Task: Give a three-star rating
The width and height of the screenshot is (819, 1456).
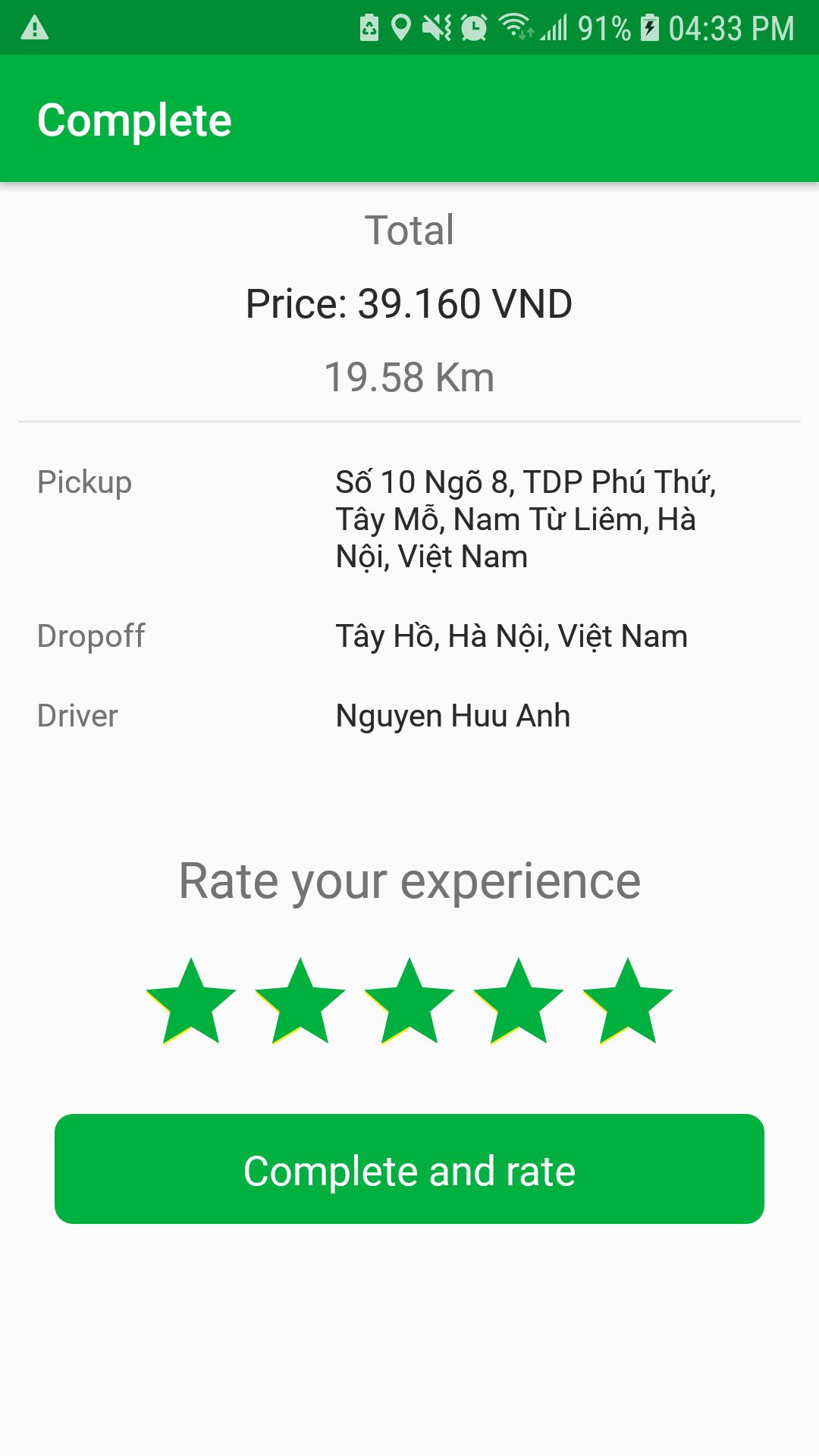Action: click(409, 1003)
